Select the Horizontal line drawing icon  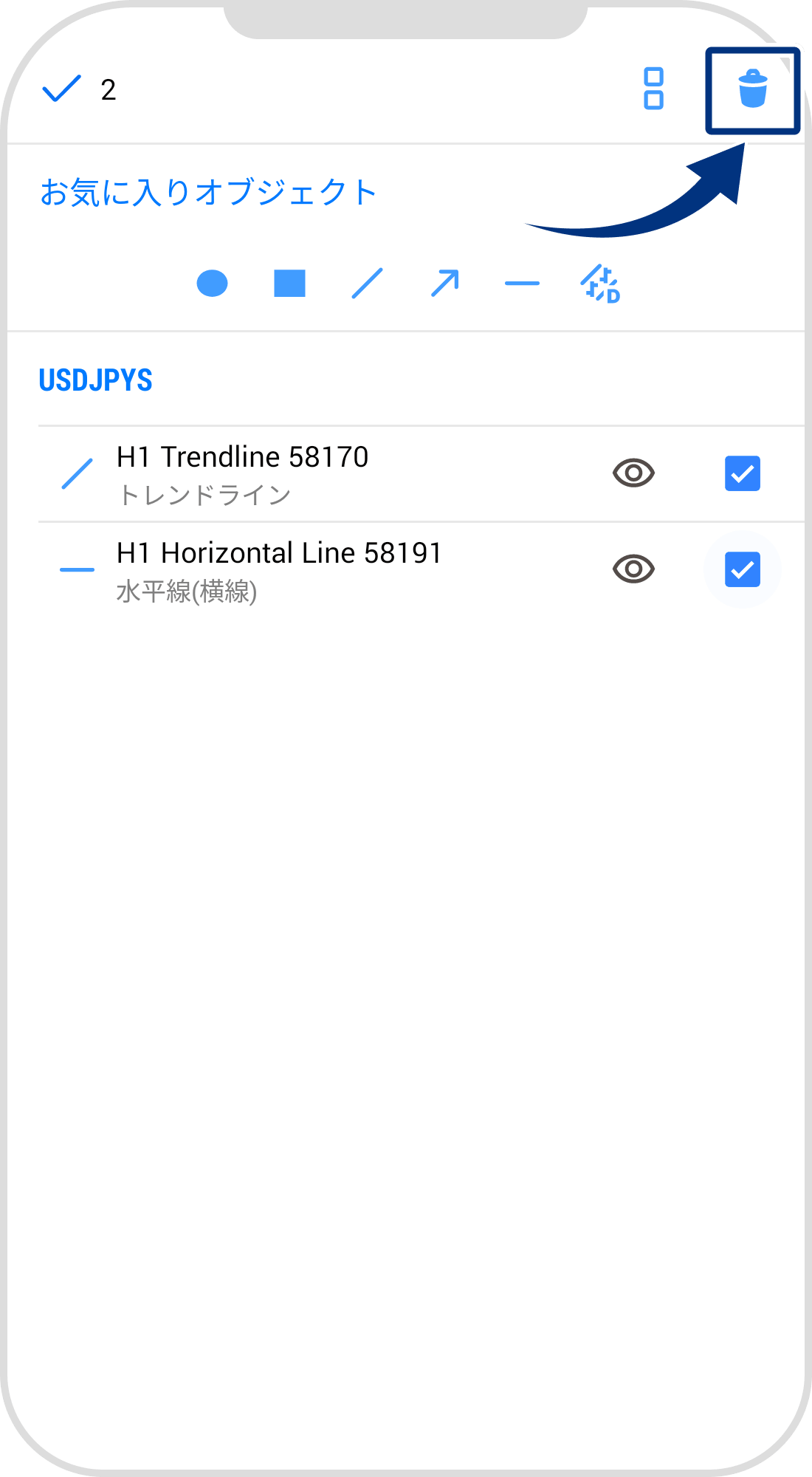[x=522, y=284]
